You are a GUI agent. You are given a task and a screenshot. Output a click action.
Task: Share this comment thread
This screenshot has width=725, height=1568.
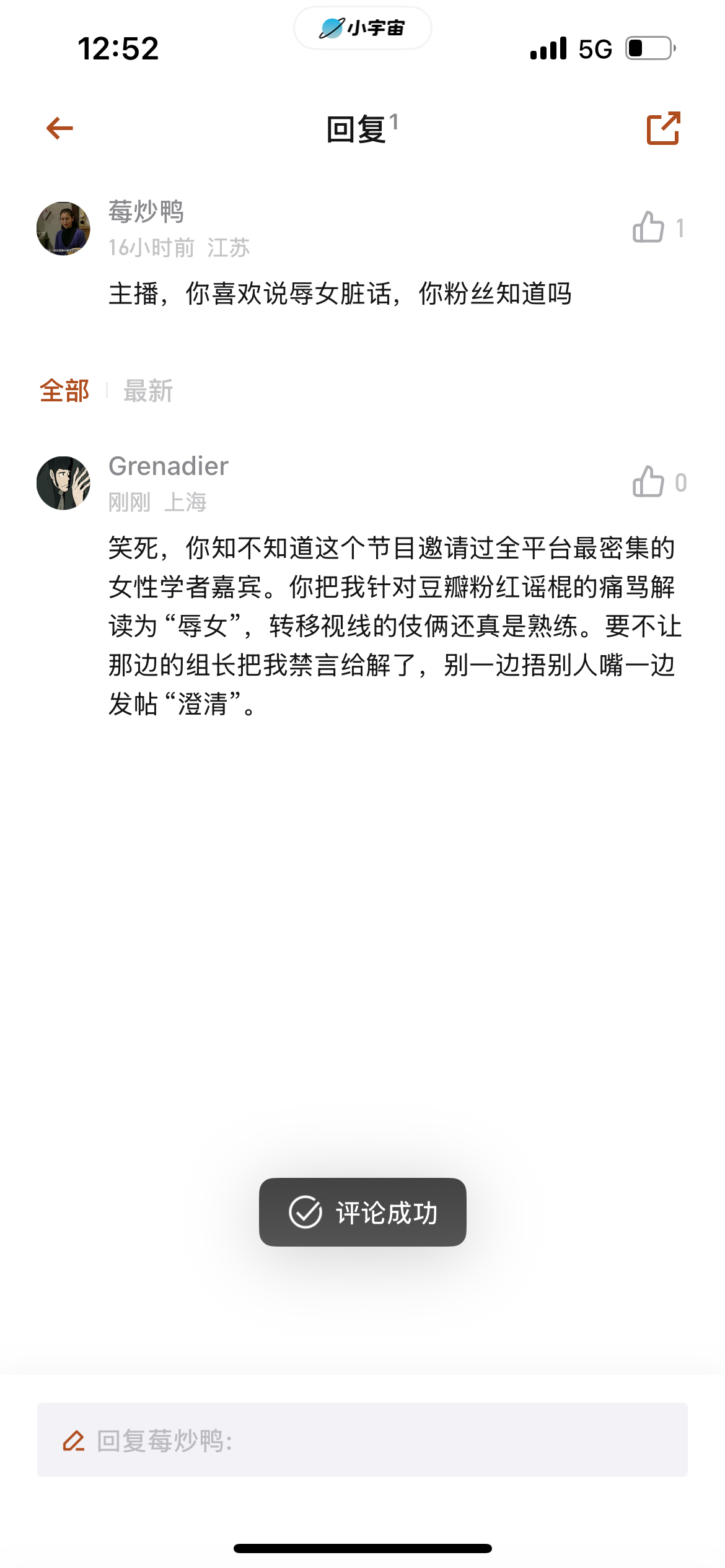pos(664,128)
